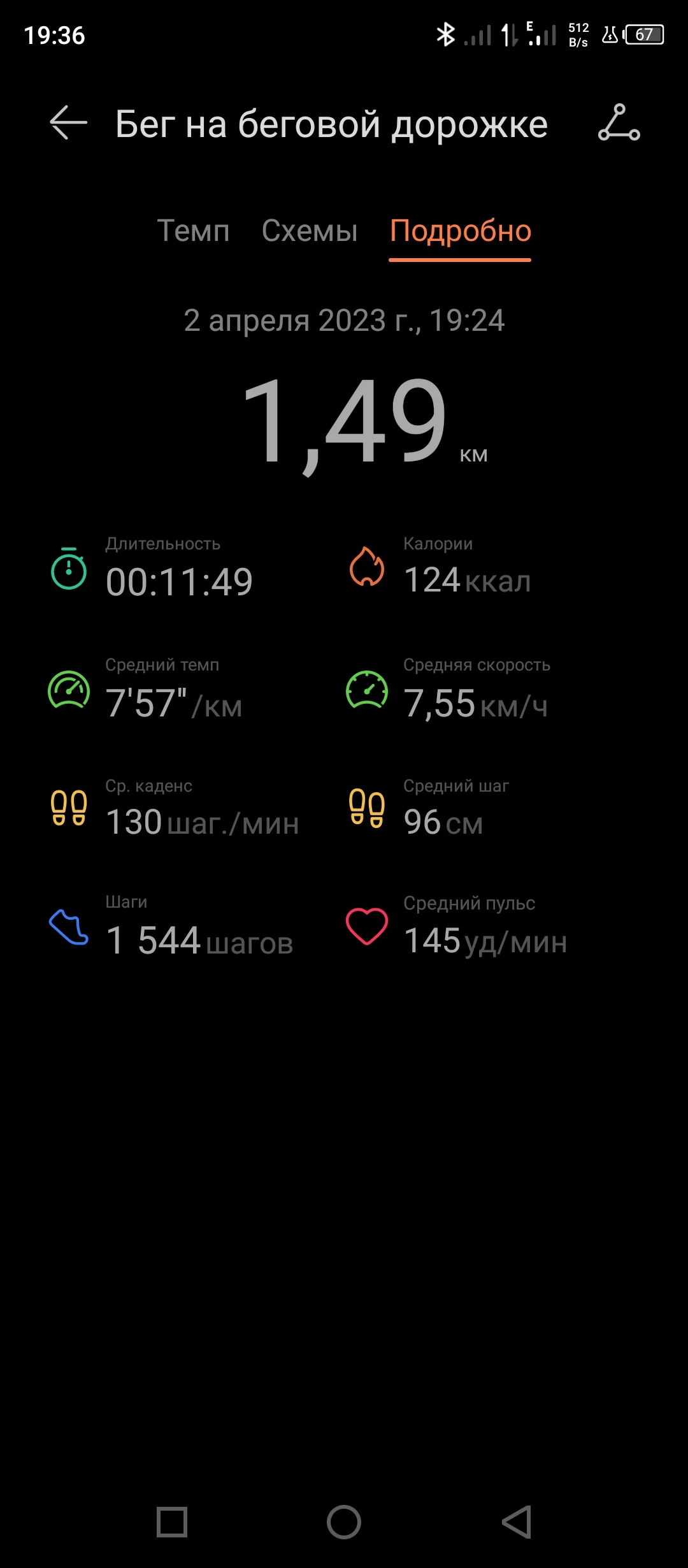Open recent apps from navigation bar
The image size is (688, 1568).
(x=172, y=1522)
